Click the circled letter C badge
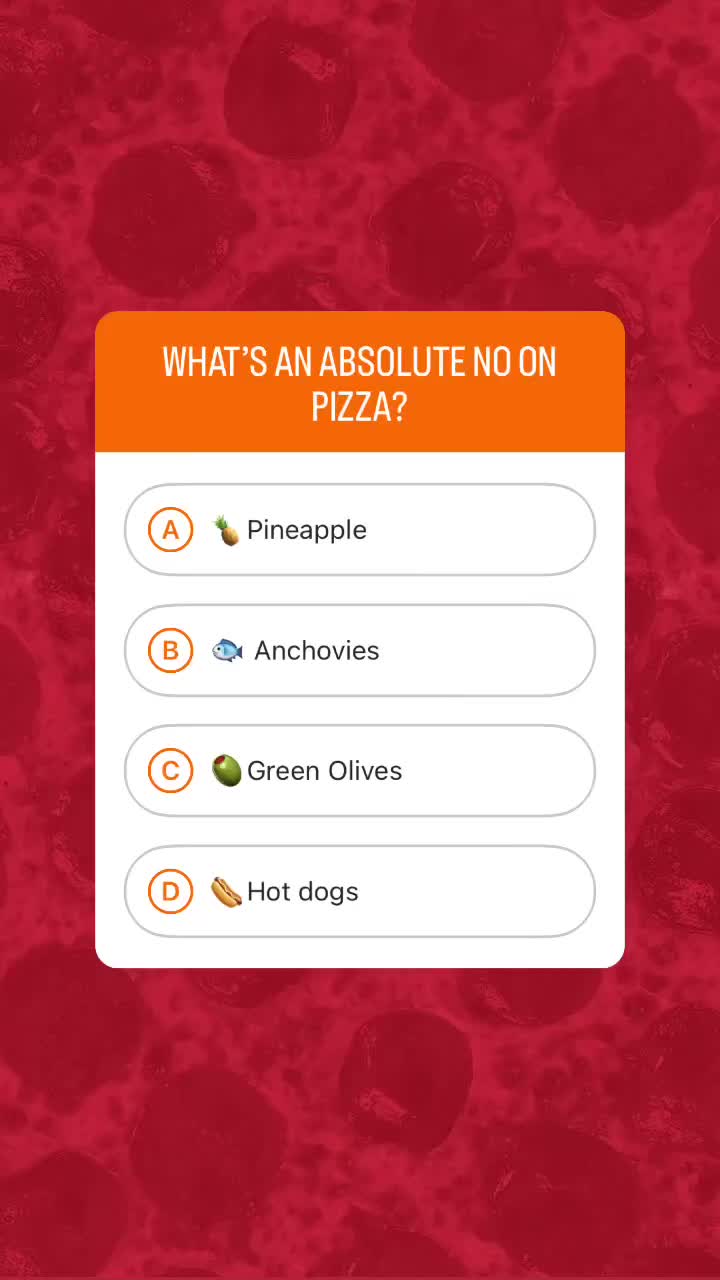 170,770
